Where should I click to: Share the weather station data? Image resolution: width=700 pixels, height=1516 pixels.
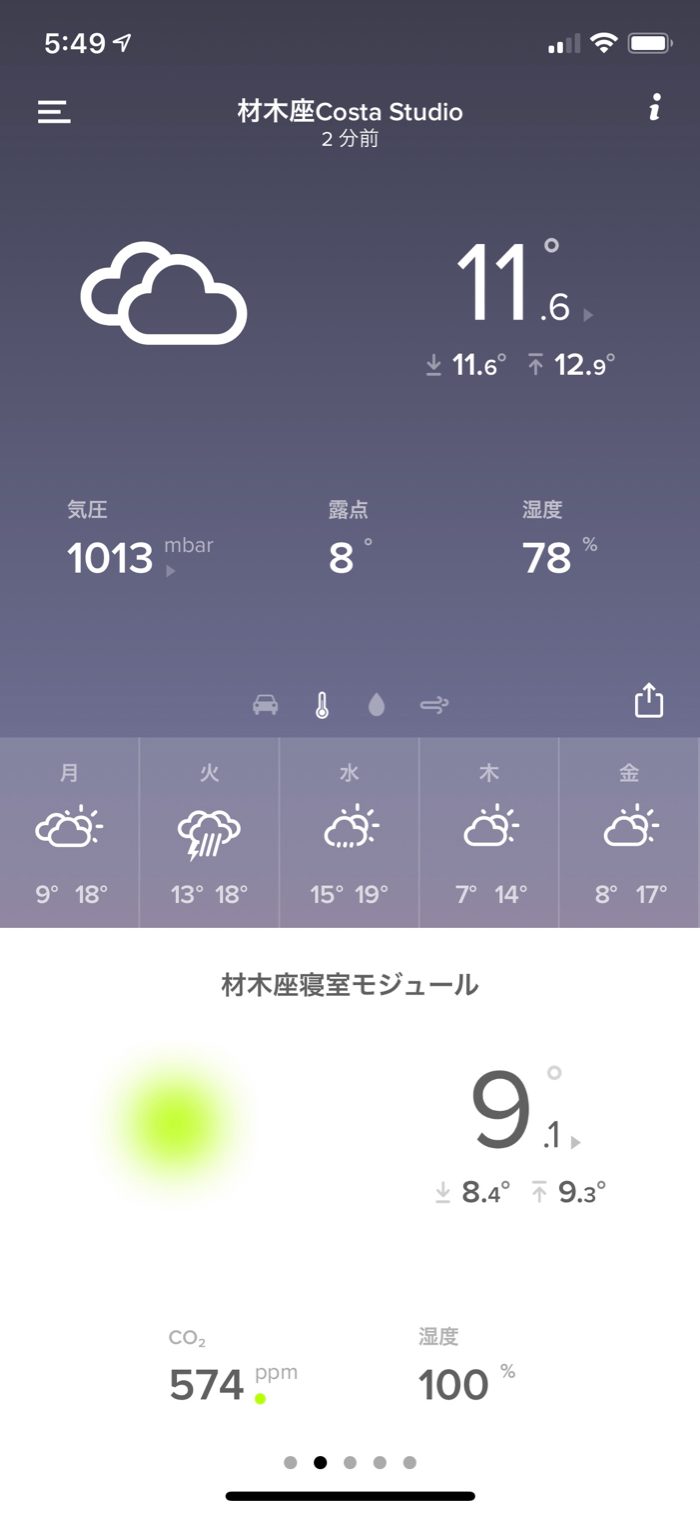649,701
